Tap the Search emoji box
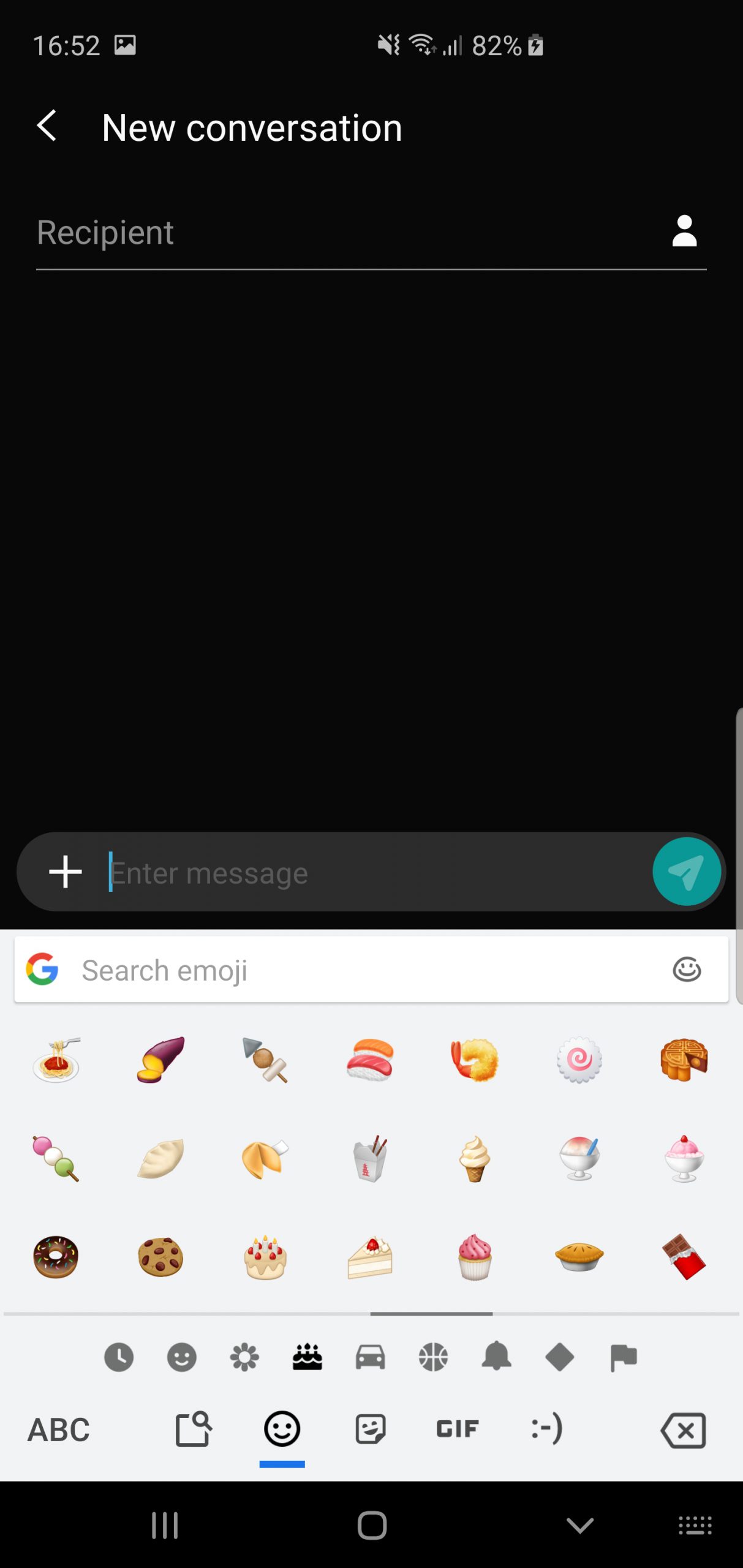Viewport: 743px width, 1568px height. (371, 970)
